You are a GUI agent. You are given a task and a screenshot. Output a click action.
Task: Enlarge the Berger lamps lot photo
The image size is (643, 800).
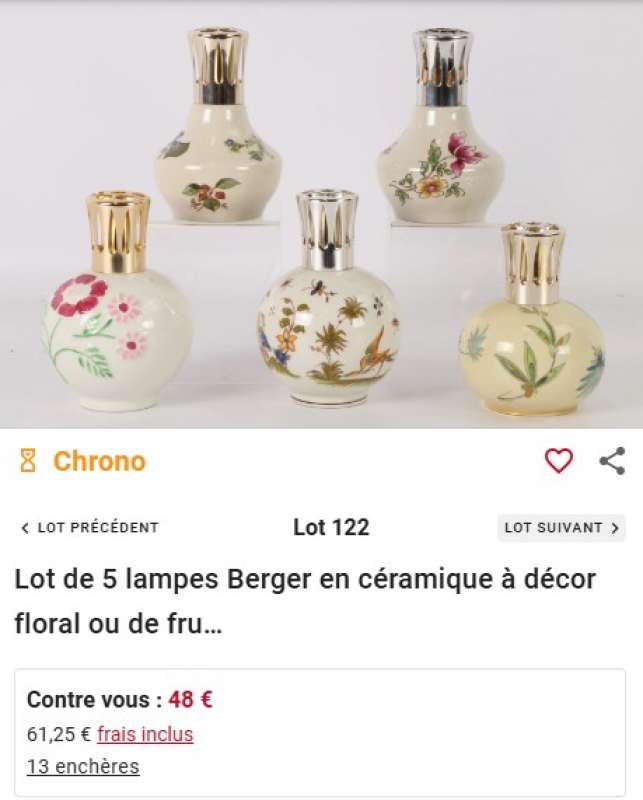321,215
